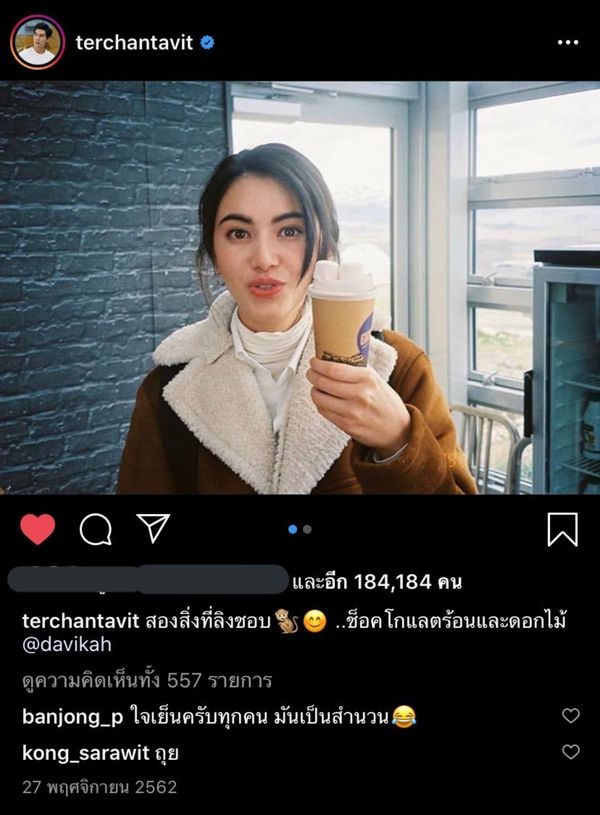The image size is (600, 815).
Task: Open the post's three-dot options menu
Action: 567,42
